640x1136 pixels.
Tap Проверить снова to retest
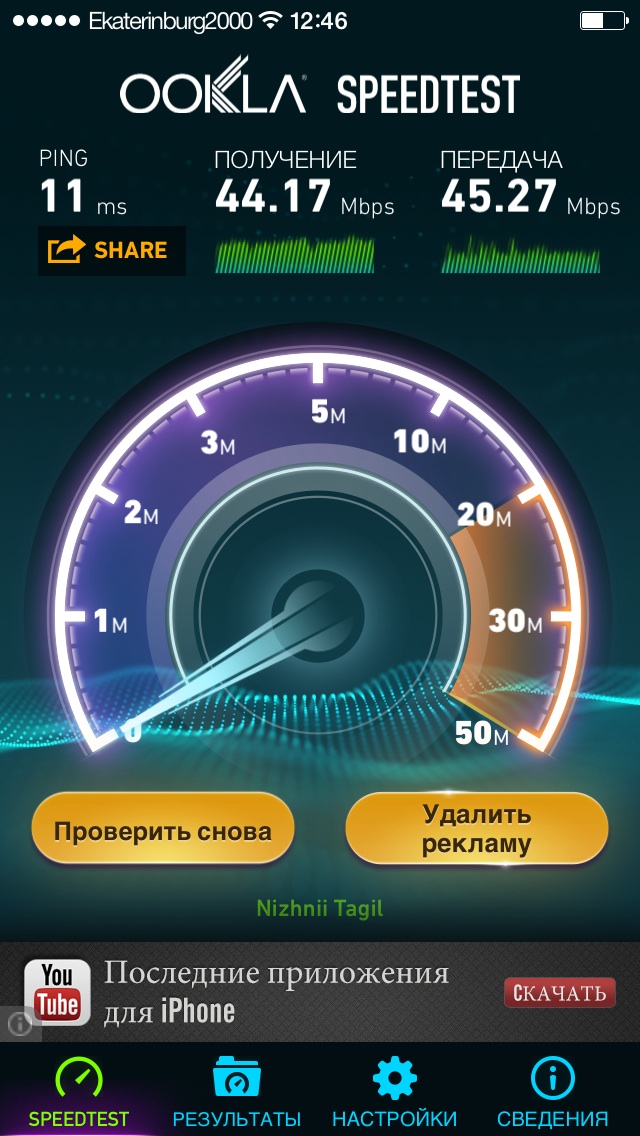click(163, 831)
